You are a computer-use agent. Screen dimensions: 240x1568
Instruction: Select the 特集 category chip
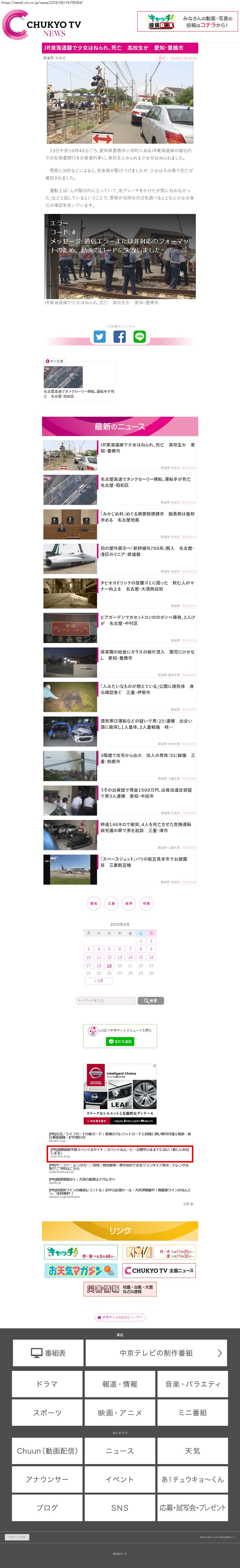146,903
